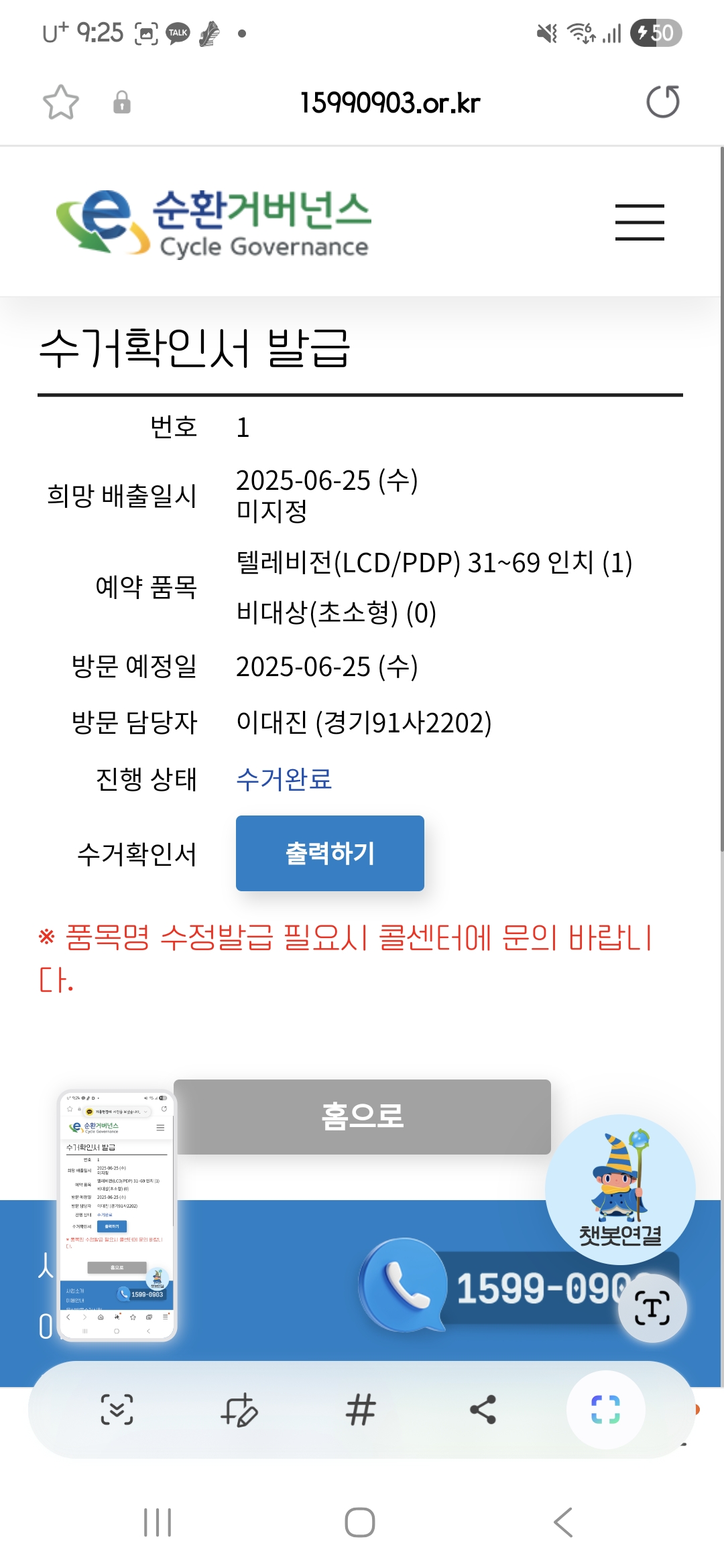
Task: Bookmark this page with the star icon
Action: pyautogui.click(x=61, y=103)
